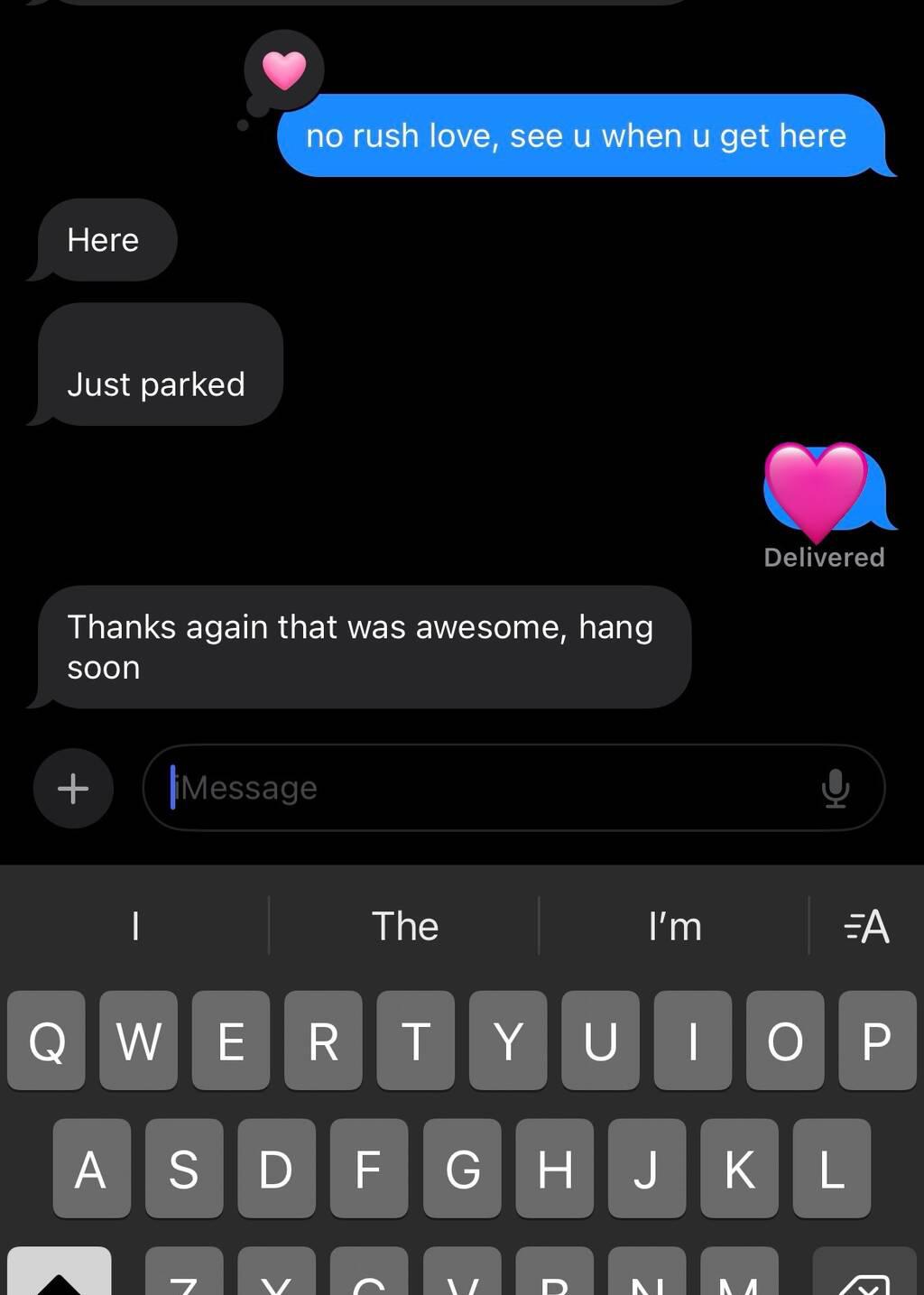Open the text formatting options

[x=866, y=926]
